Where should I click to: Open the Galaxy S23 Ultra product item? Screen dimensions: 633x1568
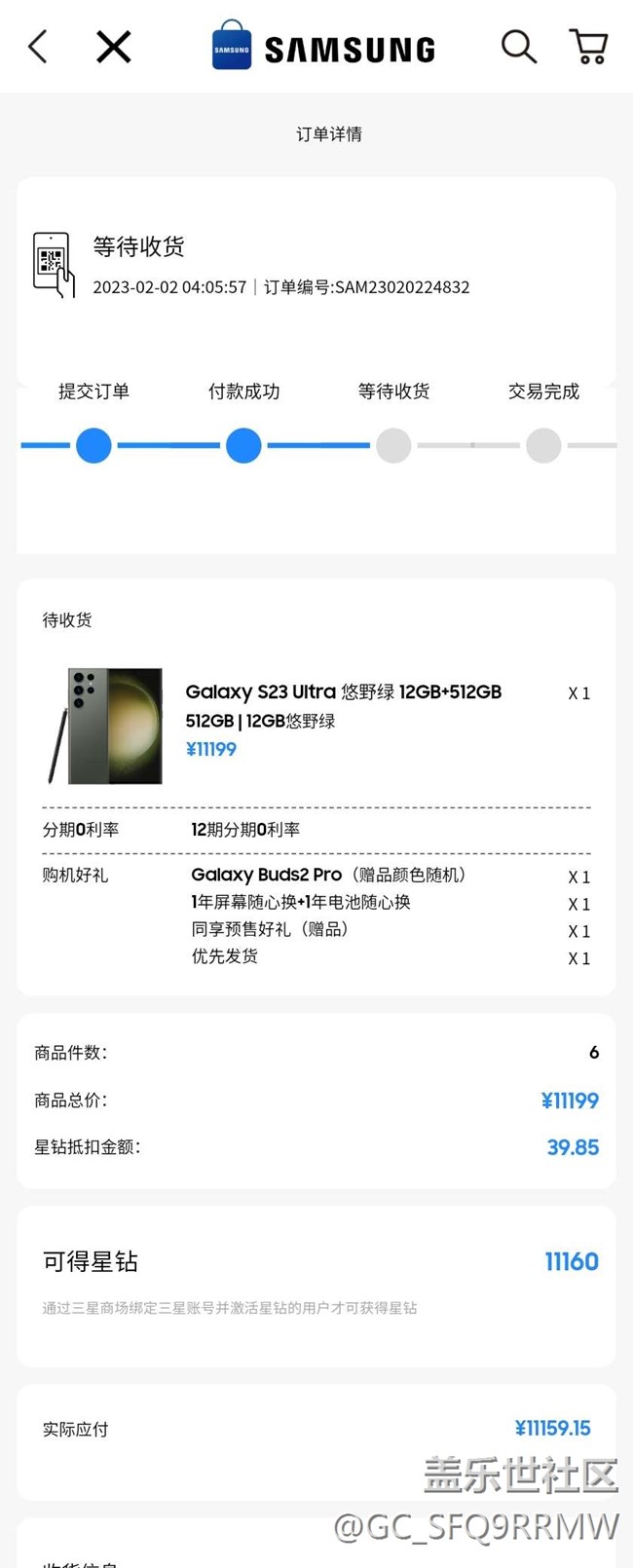343,692
